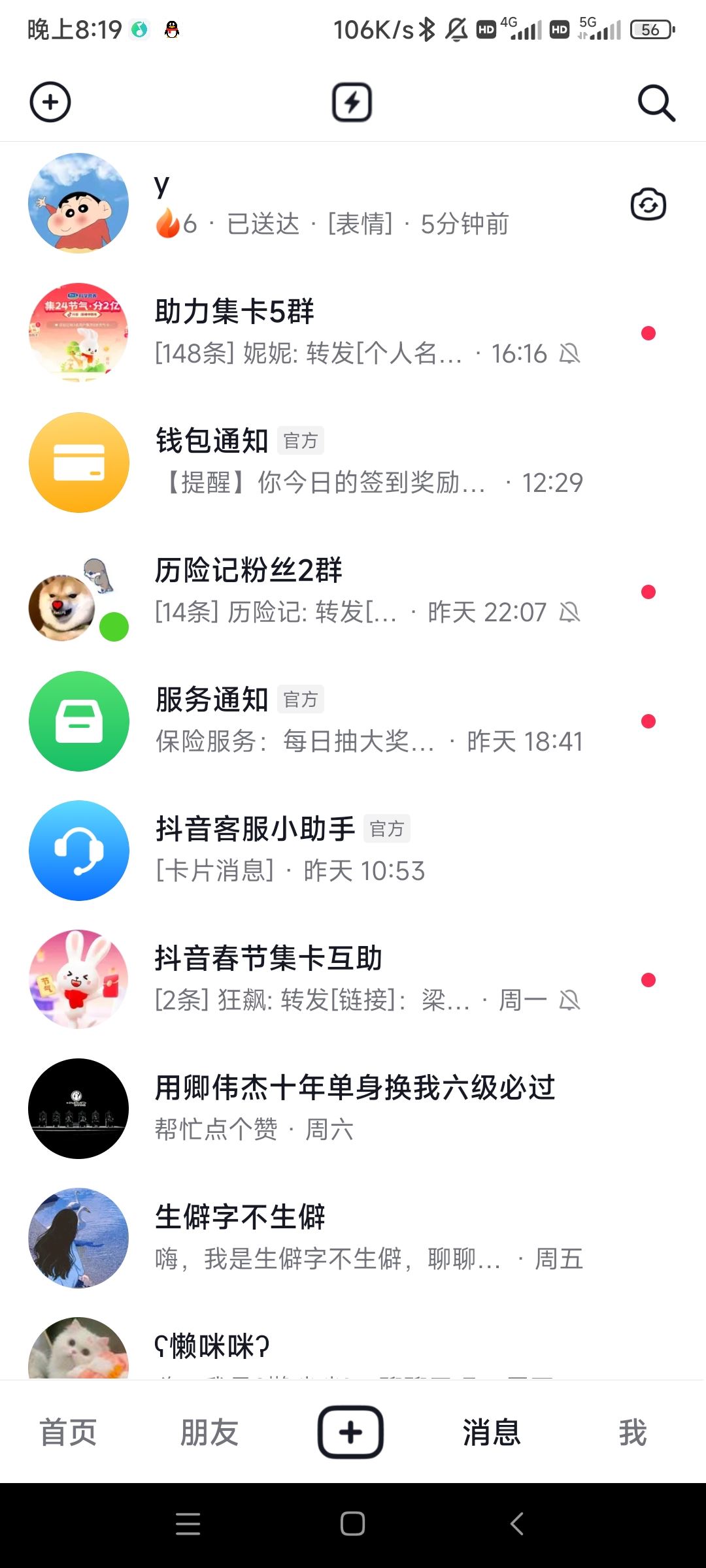Open the yellow 钱包通知 wallet icon
This screenshot has width=706, height=1568.
pos(78,462)
